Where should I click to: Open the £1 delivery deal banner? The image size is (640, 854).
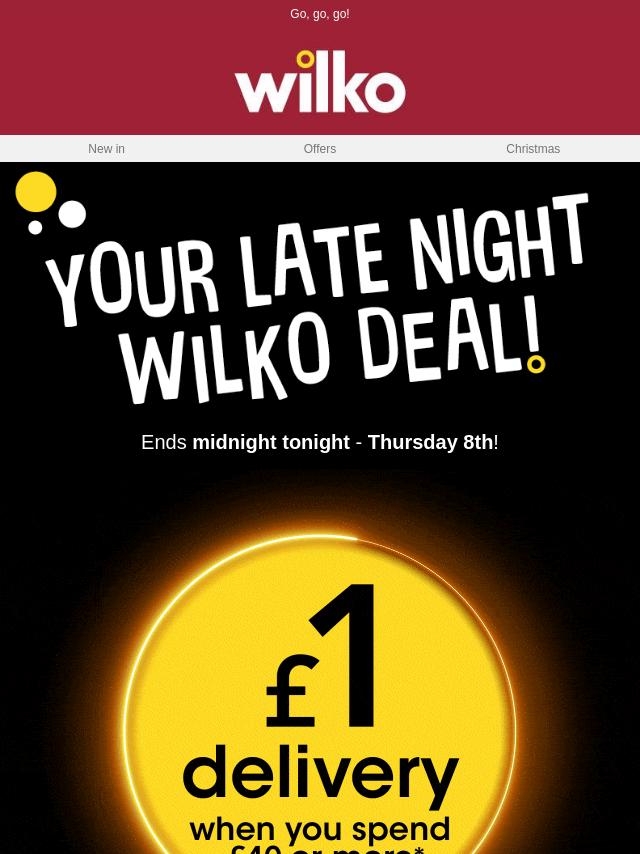(x=320, y=720)
